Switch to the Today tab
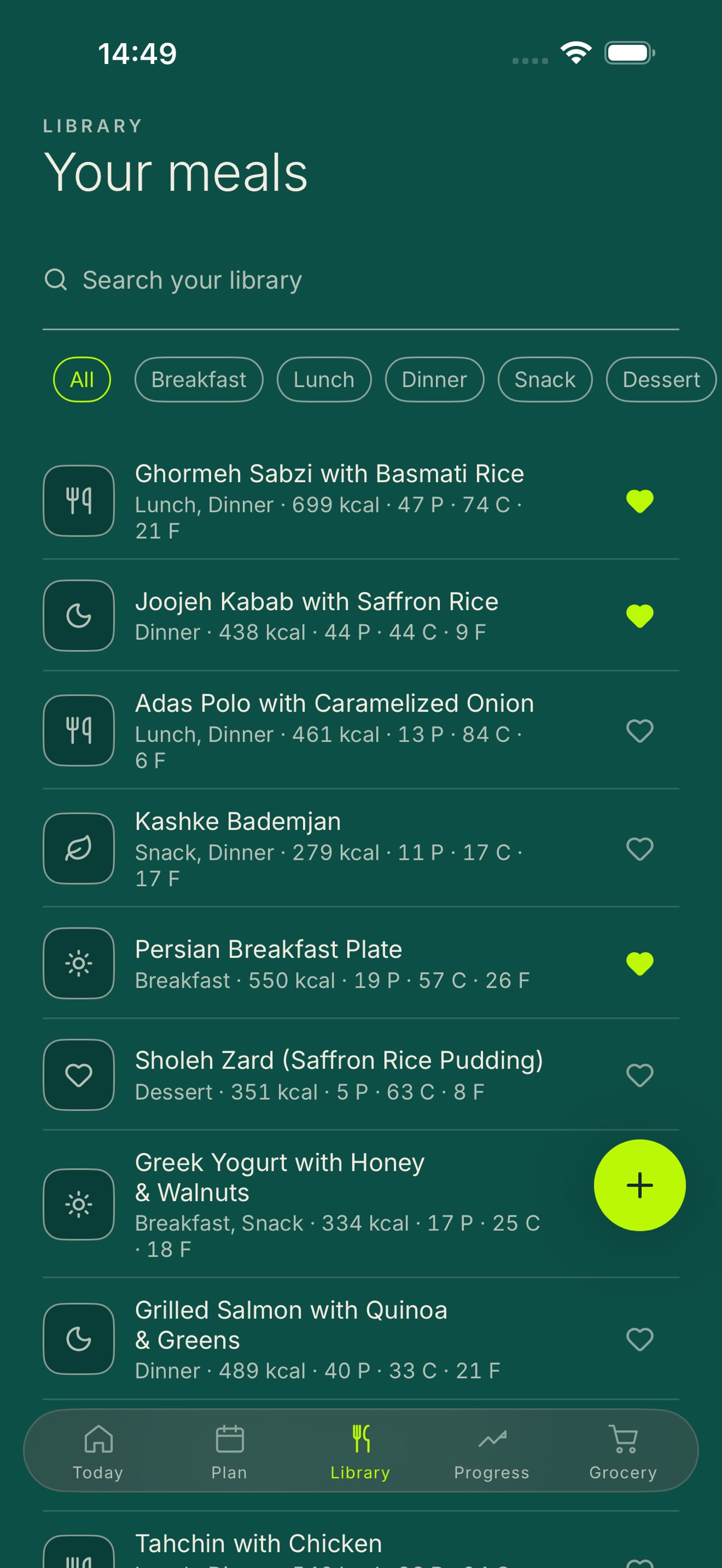 (x=98, y=1452)
